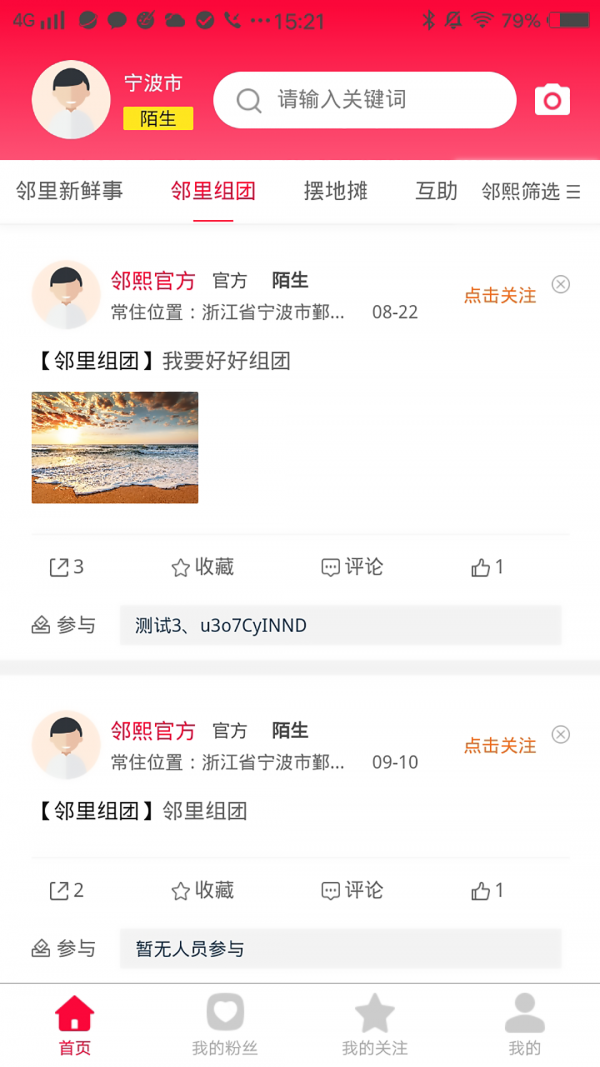
Task: Switch to the 邻里新鲜事 tab
Action: [x=70, y=191]
